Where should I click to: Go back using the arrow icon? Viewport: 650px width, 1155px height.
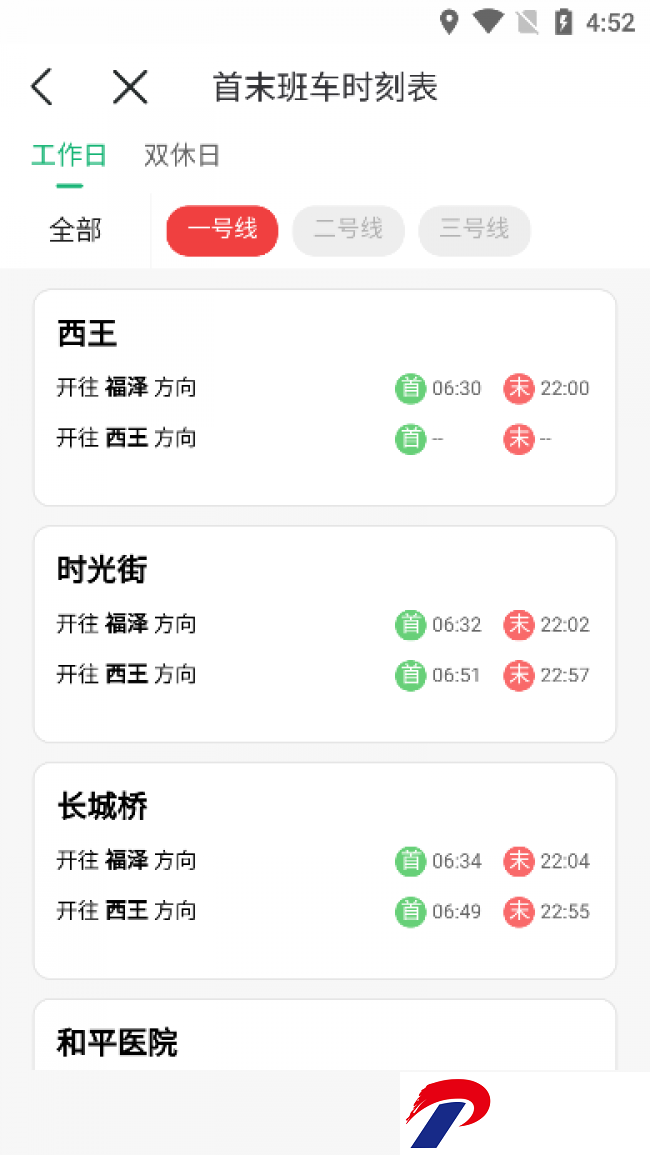click(x=42, y=87)
